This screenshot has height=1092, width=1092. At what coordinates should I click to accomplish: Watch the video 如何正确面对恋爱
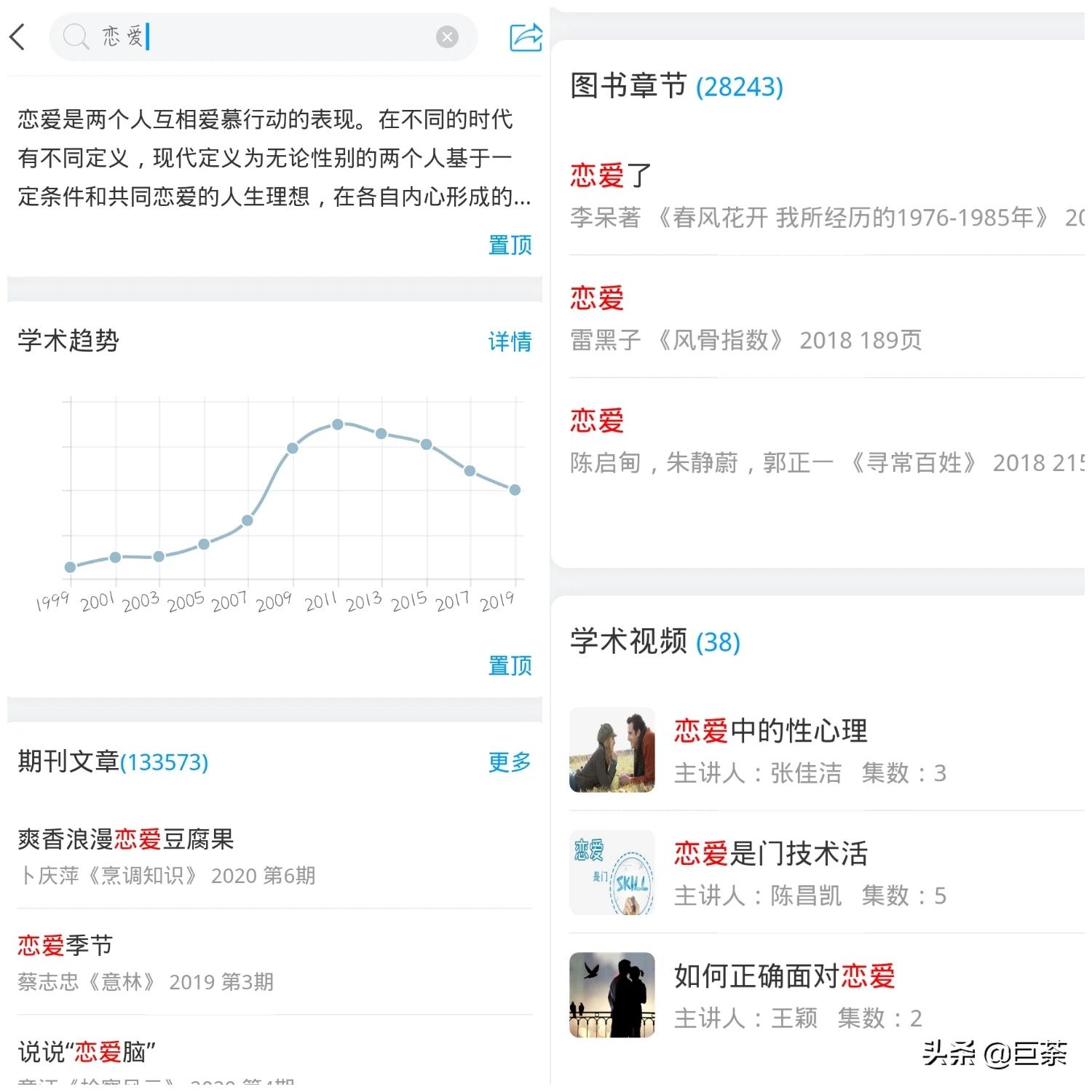(x=784, y=976)
